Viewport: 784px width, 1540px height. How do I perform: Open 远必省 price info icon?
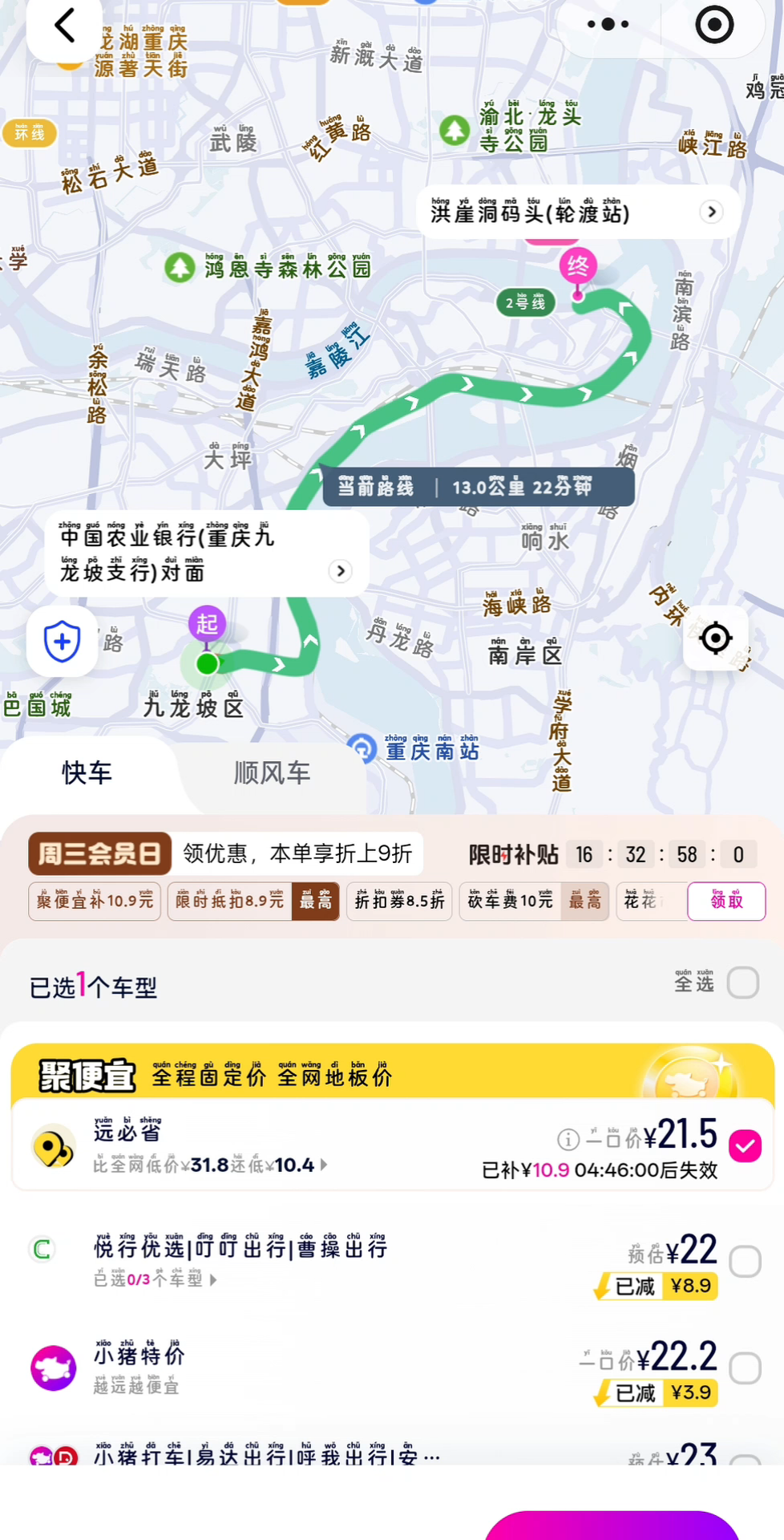568,1139
